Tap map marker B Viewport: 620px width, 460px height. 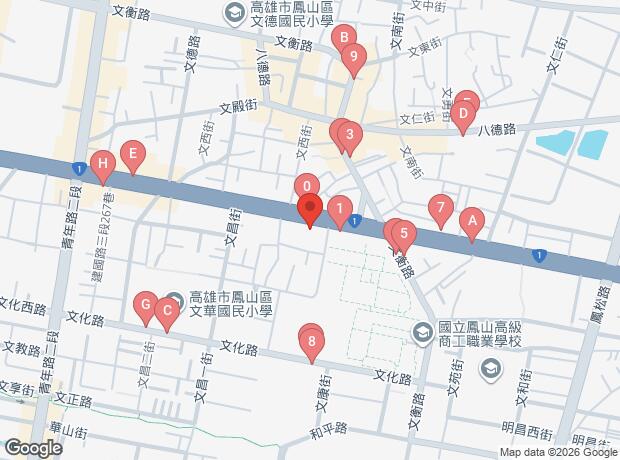point(344,40)
